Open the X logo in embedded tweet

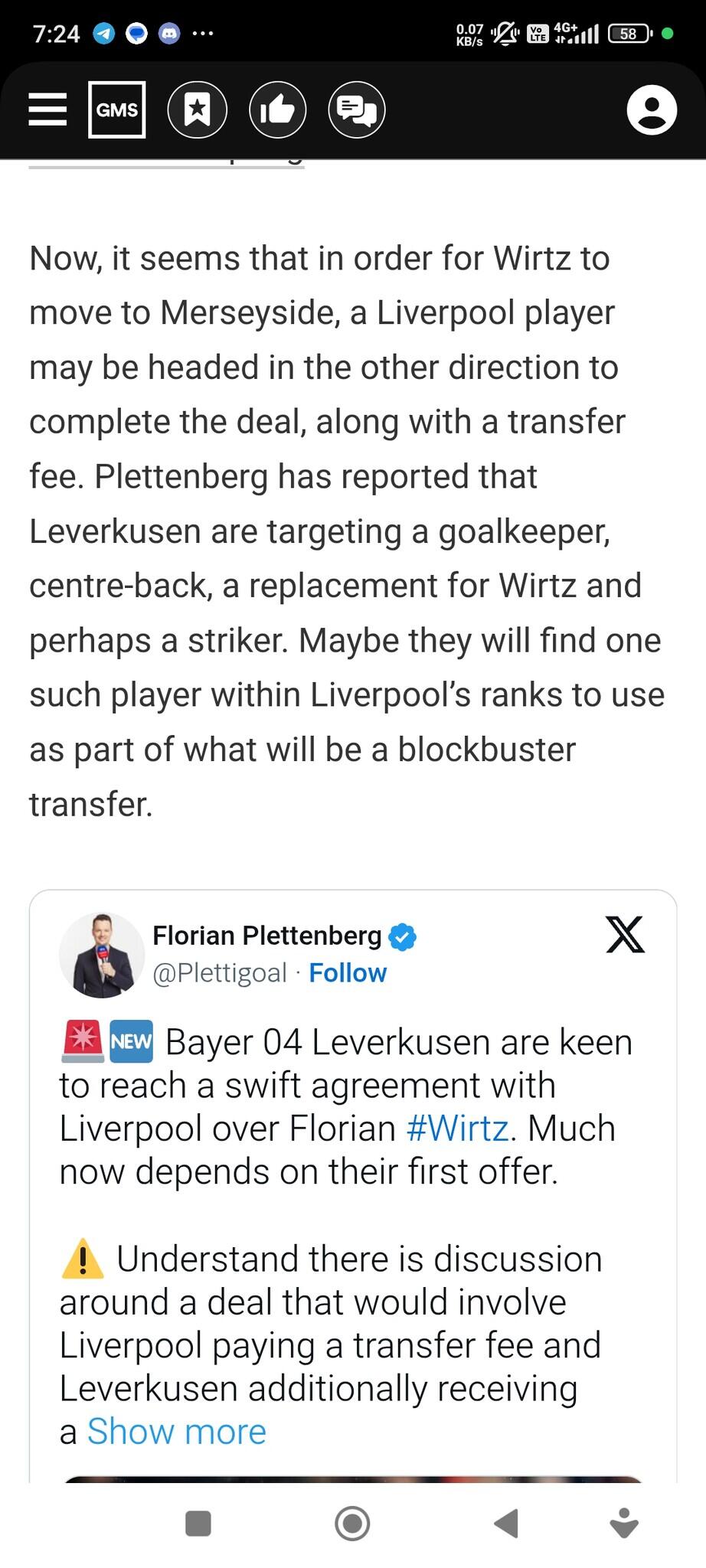pyautogui.click(x=625, y=934)
